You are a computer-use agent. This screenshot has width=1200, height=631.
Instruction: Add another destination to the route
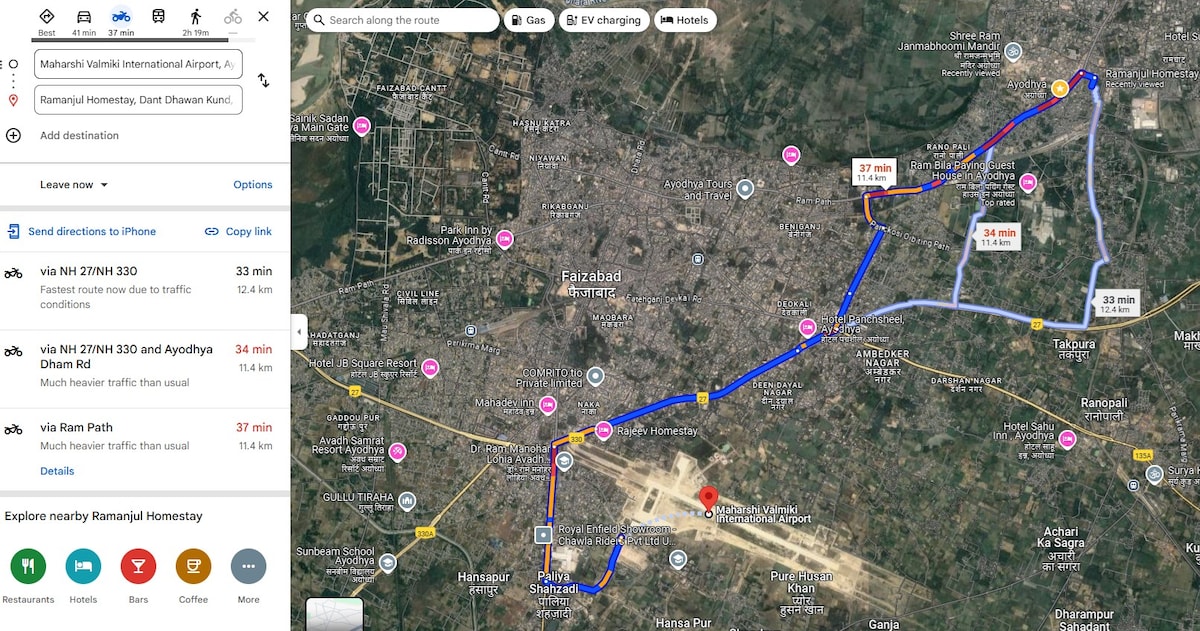[78, 136]
